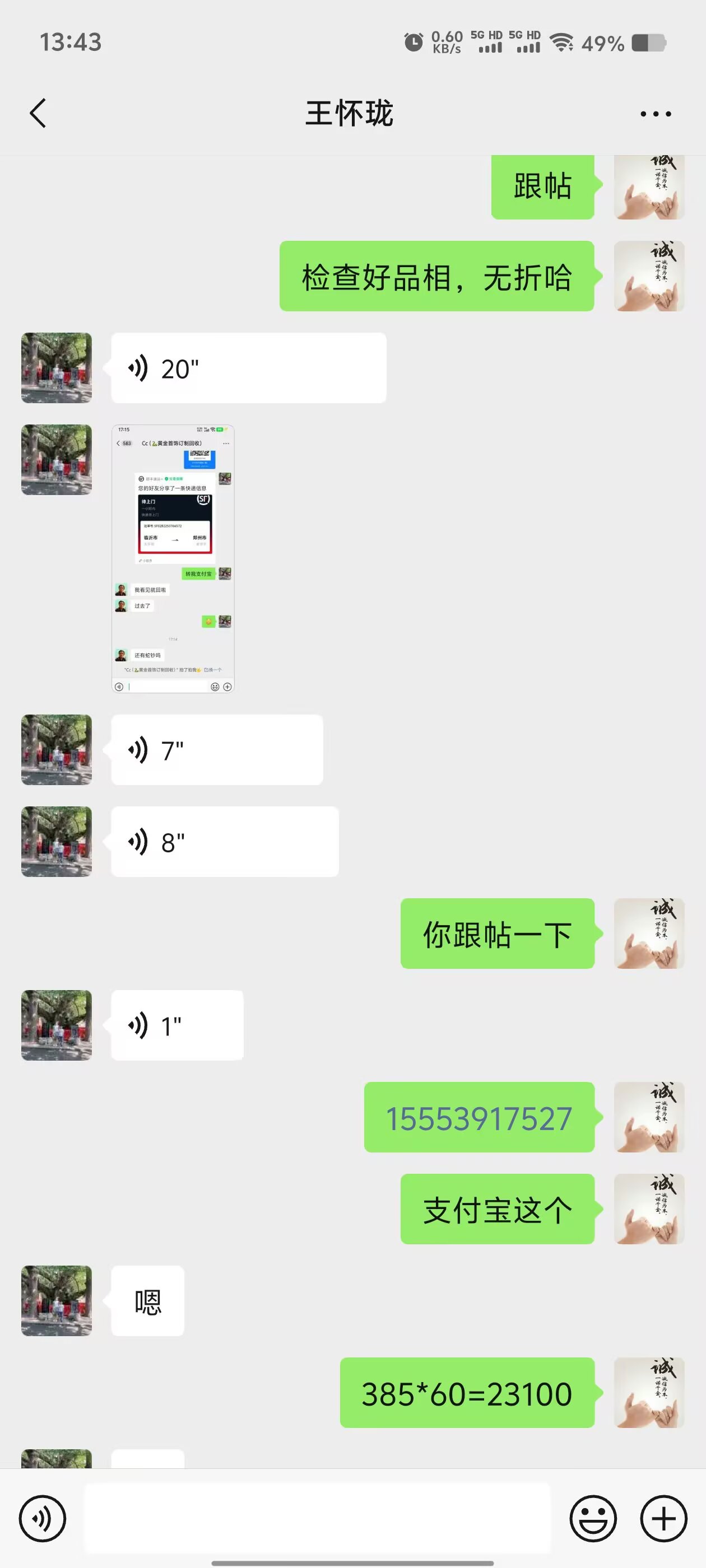Viewport: 706px width, 1568px height.
Task: Open the plus attachments menu
Action: (x=663, y=1519)
